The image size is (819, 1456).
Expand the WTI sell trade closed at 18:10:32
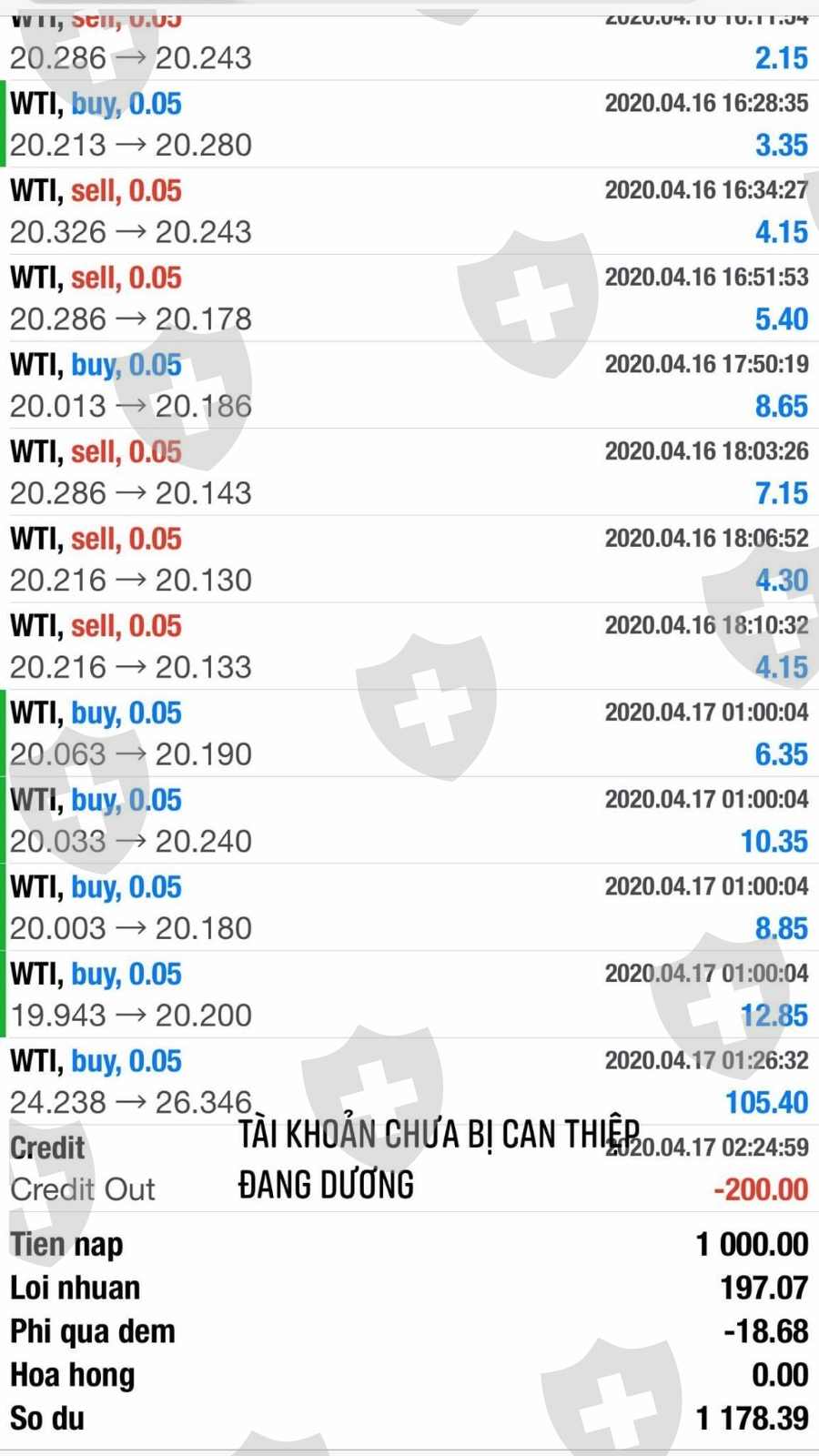click(x=409, y=647)
